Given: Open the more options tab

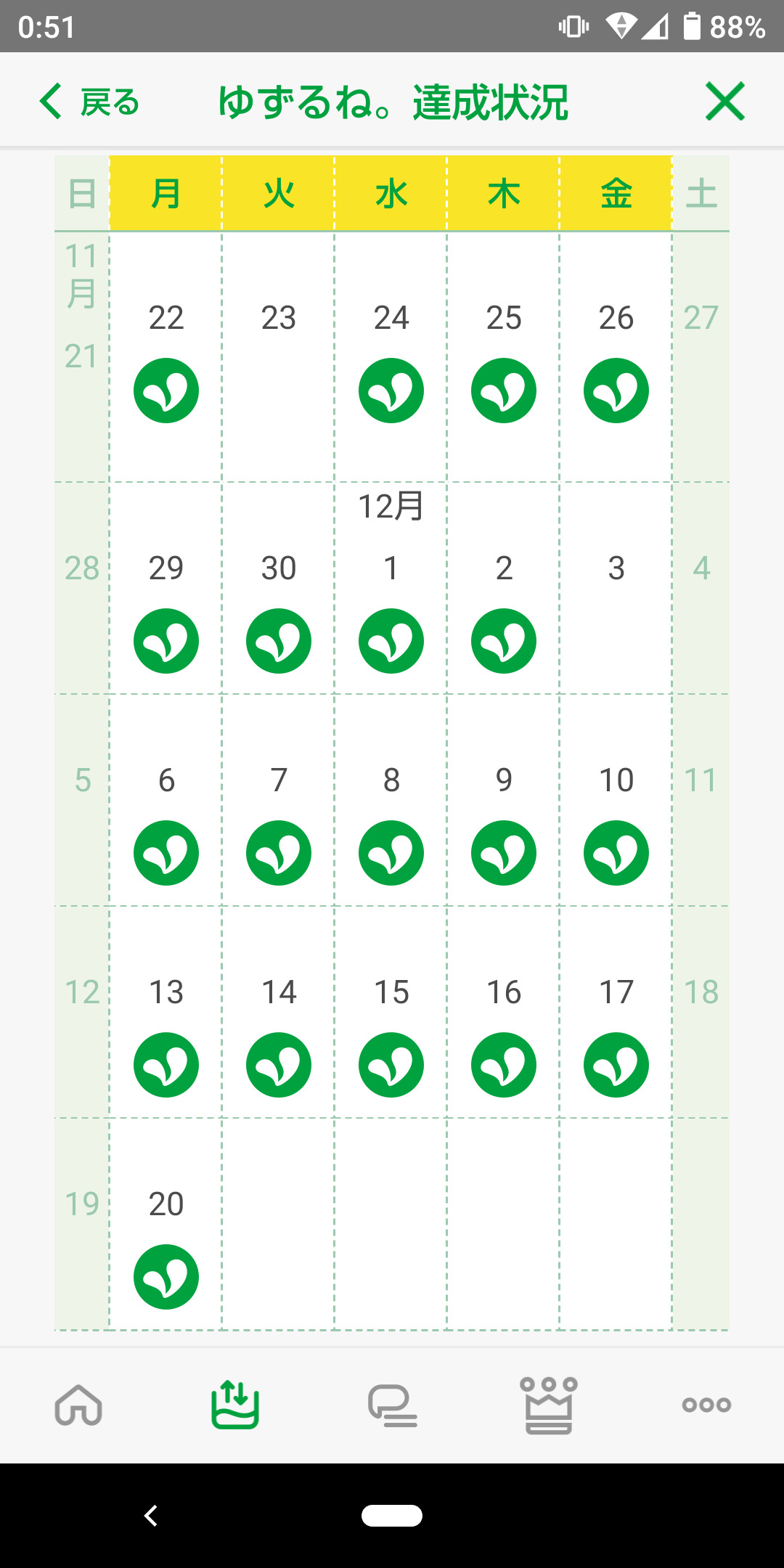Looking at the screenshot, I should pyautogui.click(x=706, y=1405).
